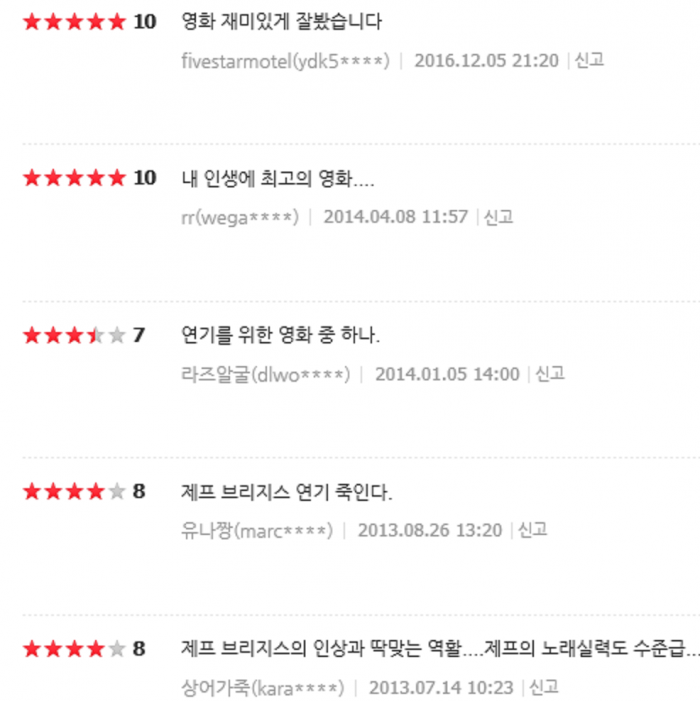The height and width of the screenshot is (701, 700).
Task: View reviews by rr(wega****)
Action: [240, 217]
